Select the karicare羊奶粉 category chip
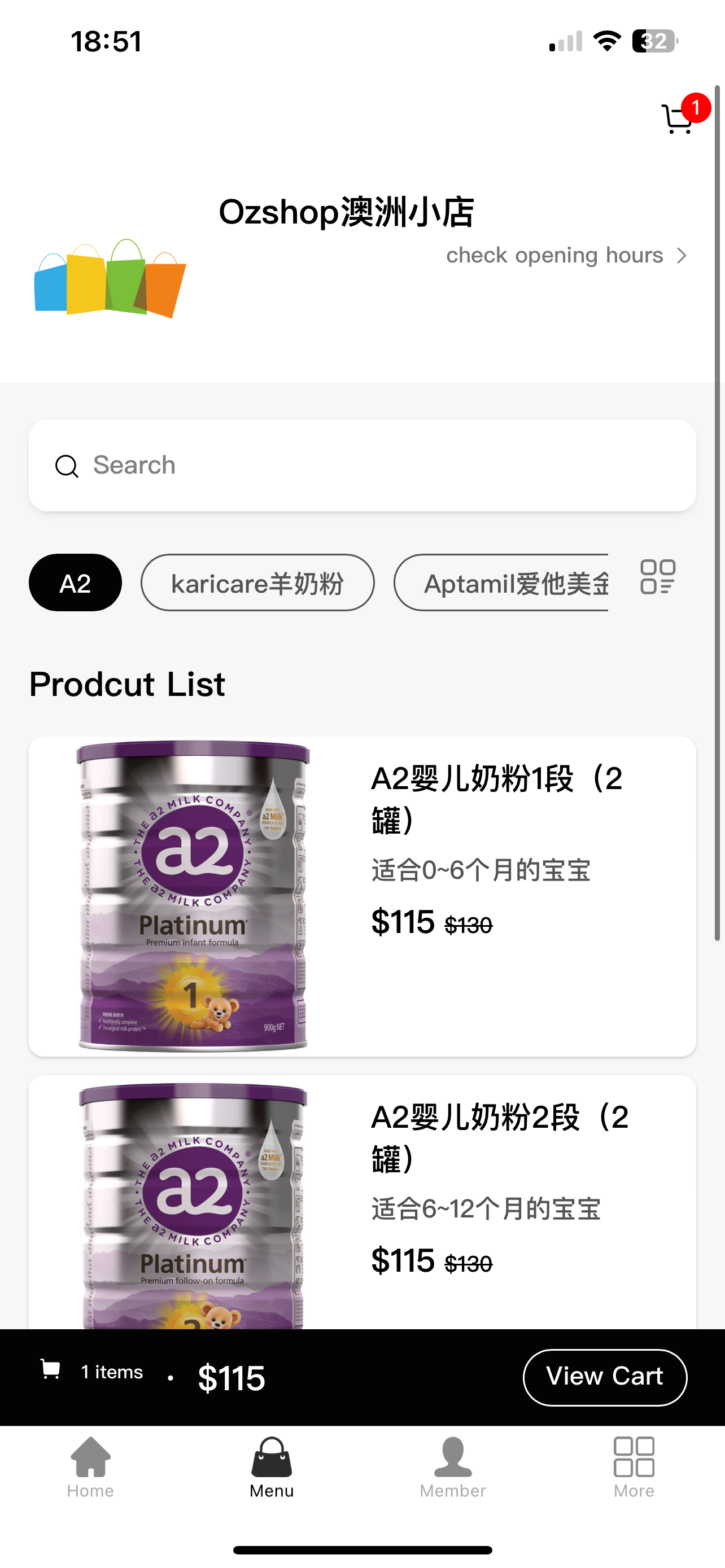Screen dimensions: 725x1568 (x=257, y=583)
